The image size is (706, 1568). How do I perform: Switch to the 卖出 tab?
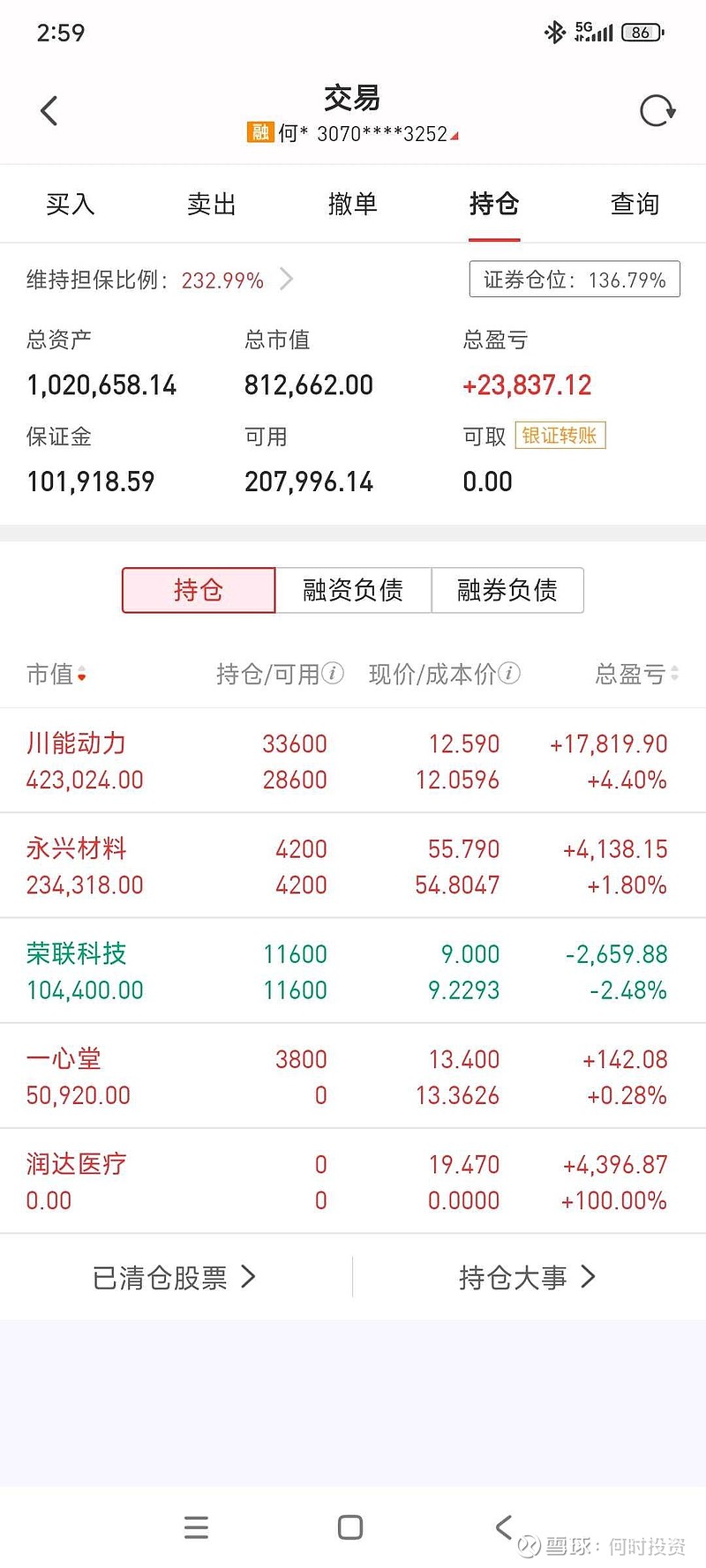click(211, 204)
